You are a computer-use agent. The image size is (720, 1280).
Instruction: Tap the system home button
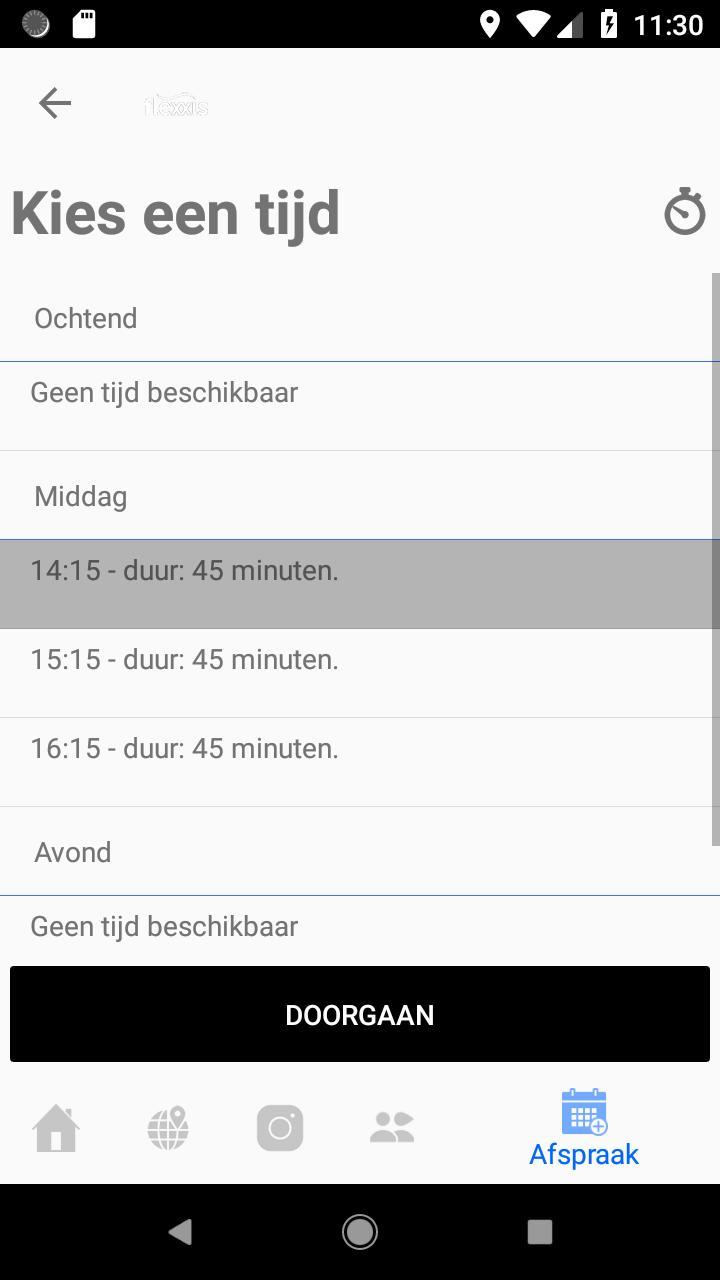coord(360,1232)
